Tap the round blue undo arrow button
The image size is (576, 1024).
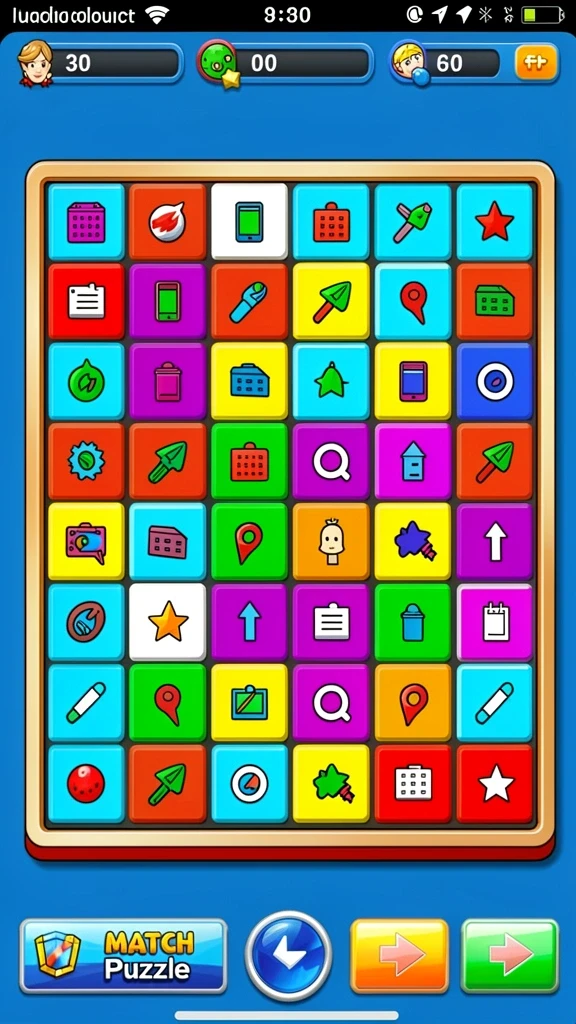(x=288, y=955)
